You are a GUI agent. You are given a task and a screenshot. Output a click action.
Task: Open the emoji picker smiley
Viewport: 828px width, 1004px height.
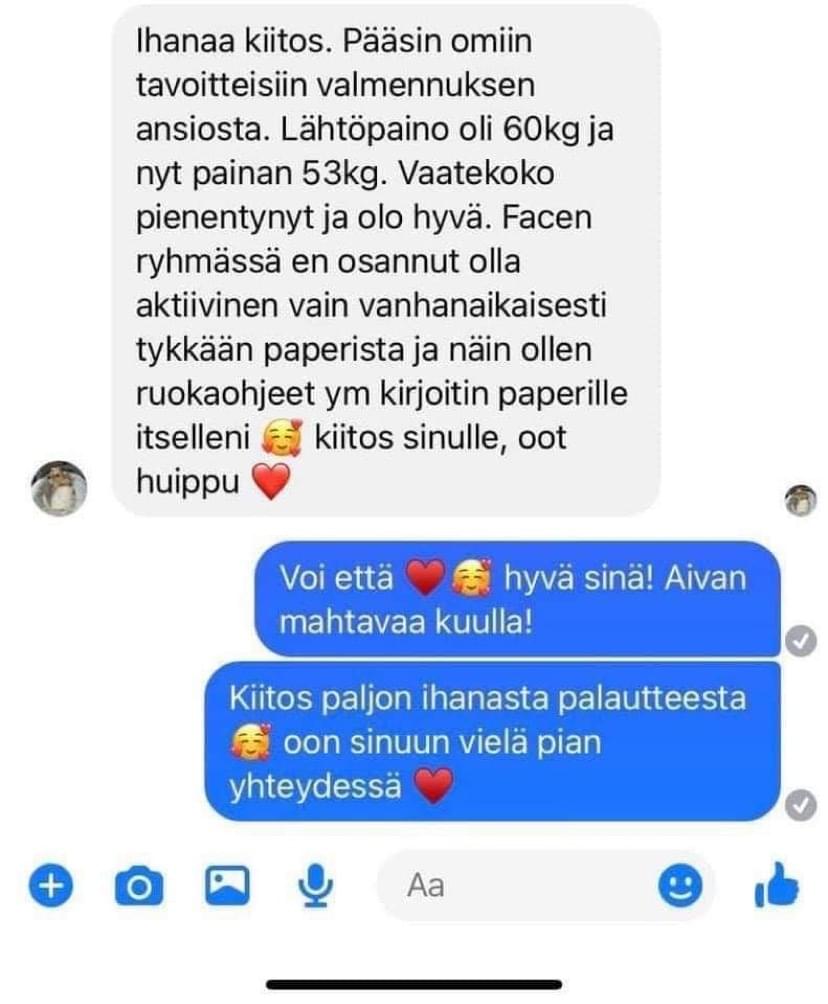click(681, 885)
